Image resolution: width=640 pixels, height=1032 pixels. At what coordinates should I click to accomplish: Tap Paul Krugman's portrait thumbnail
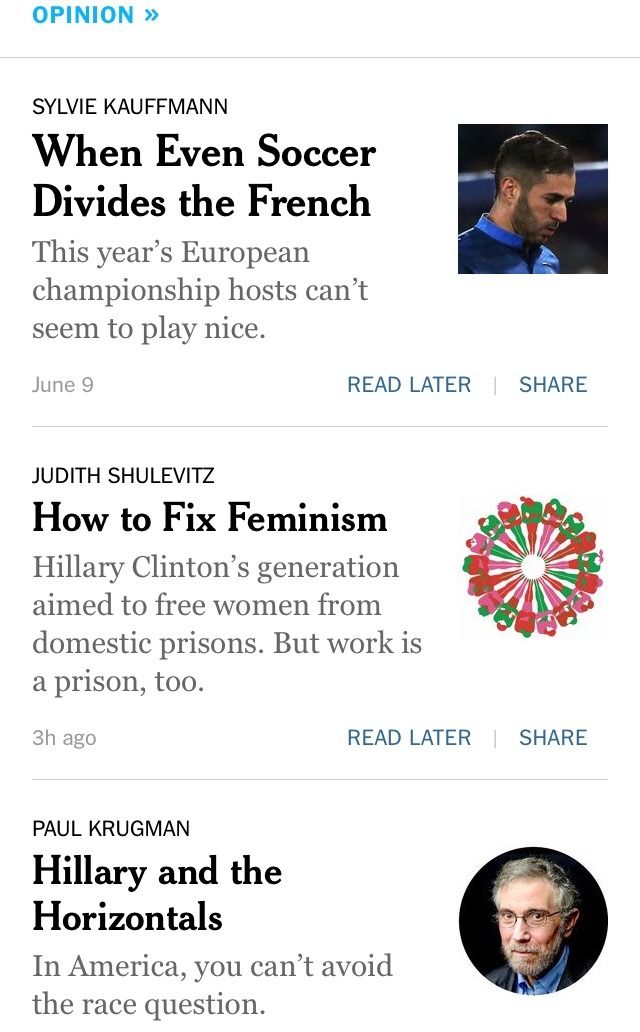tap(533, 921)
